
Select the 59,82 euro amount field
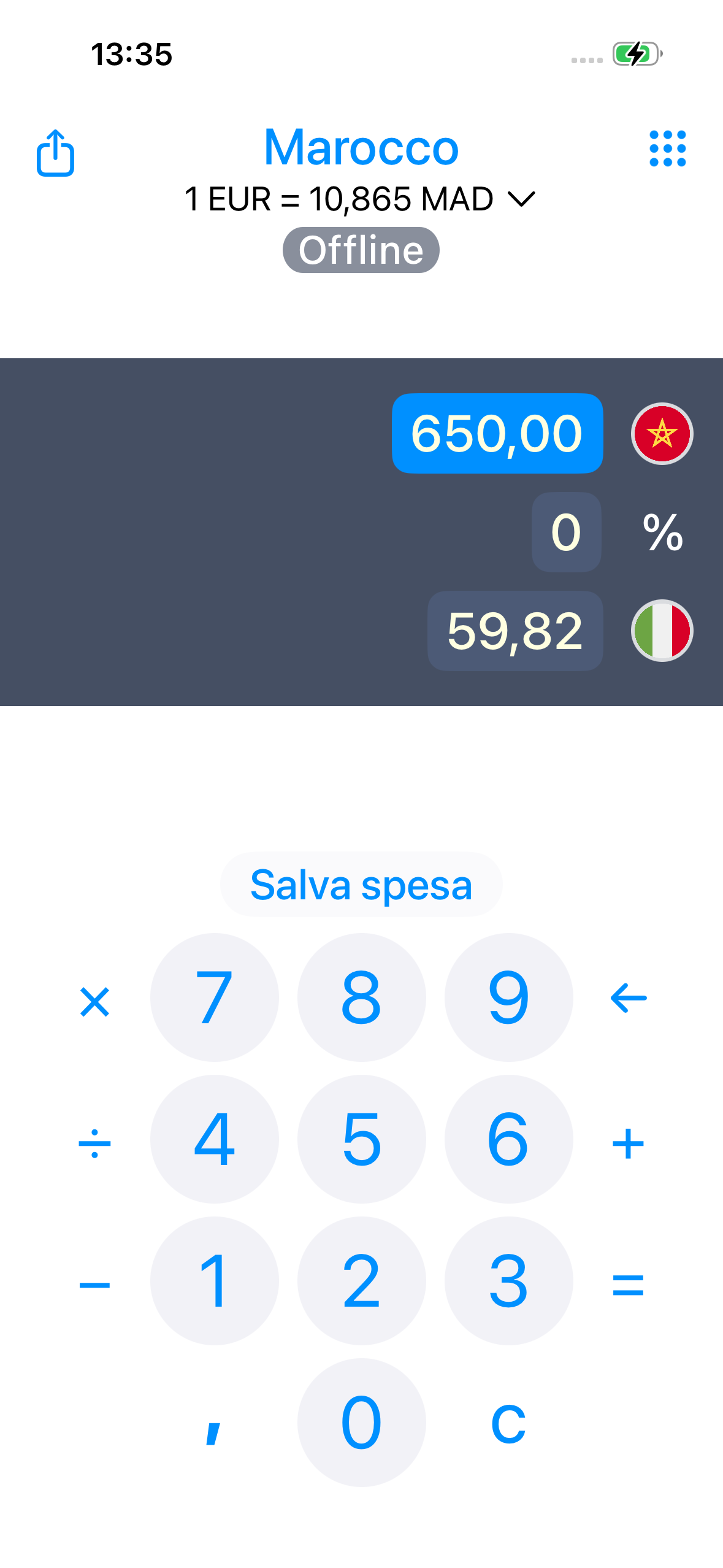(515, 631)
